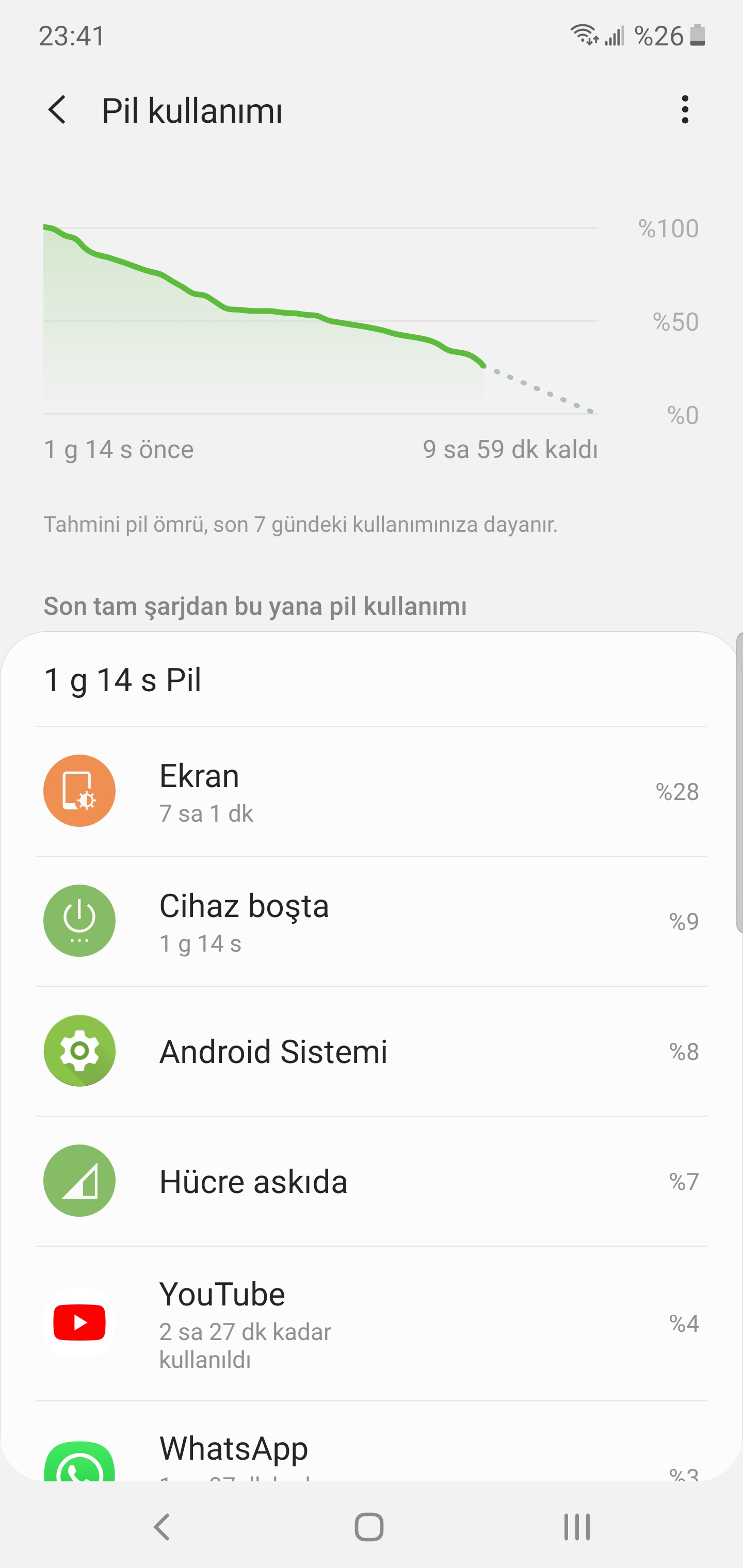Open the three-dot overflow menu
743x1568 pixels.
click(x=685, y=110)
